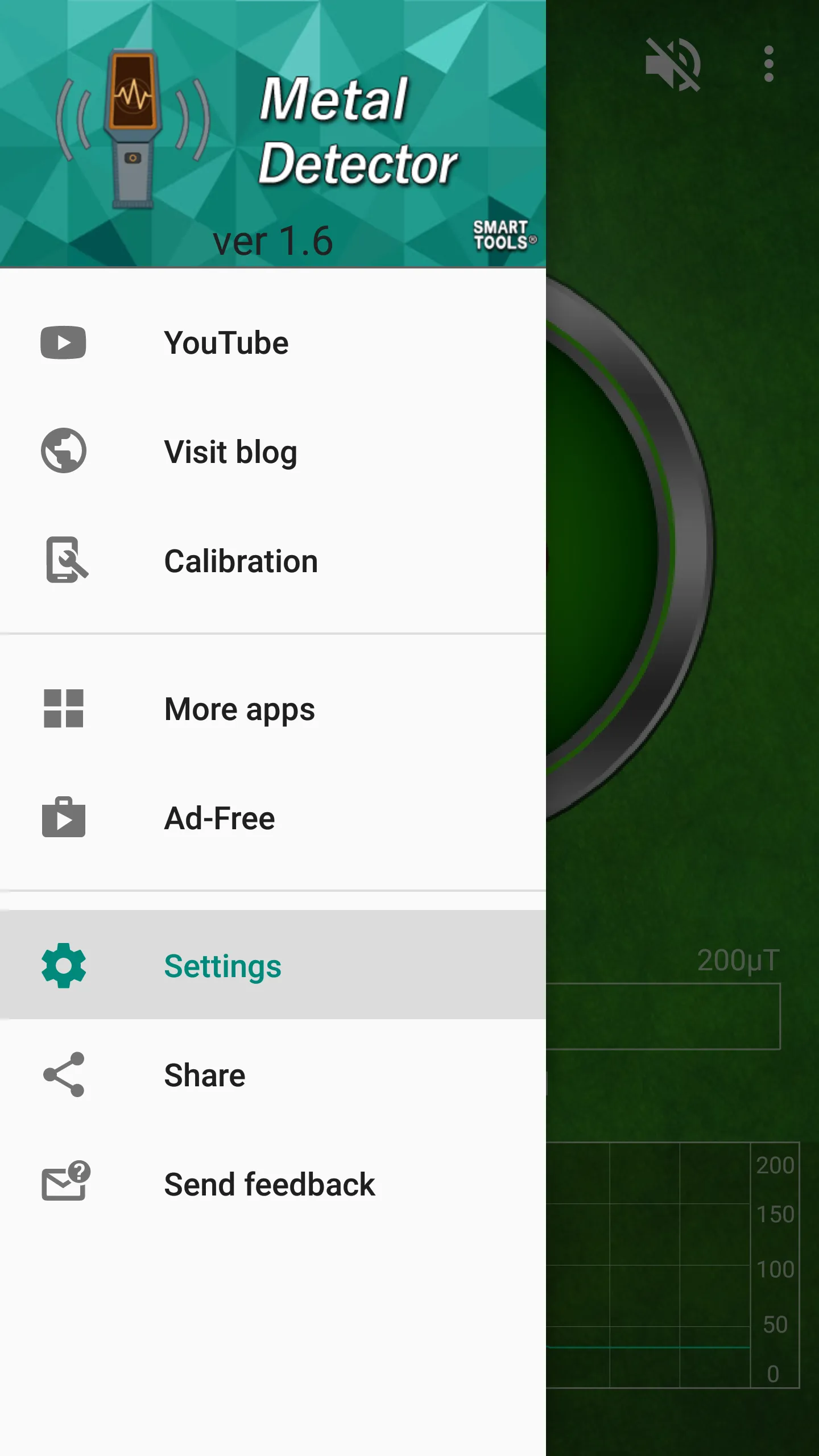Toggle the muted sound icon
Viewport: 819px width, 1456px height.
click(x=673, y=64)
